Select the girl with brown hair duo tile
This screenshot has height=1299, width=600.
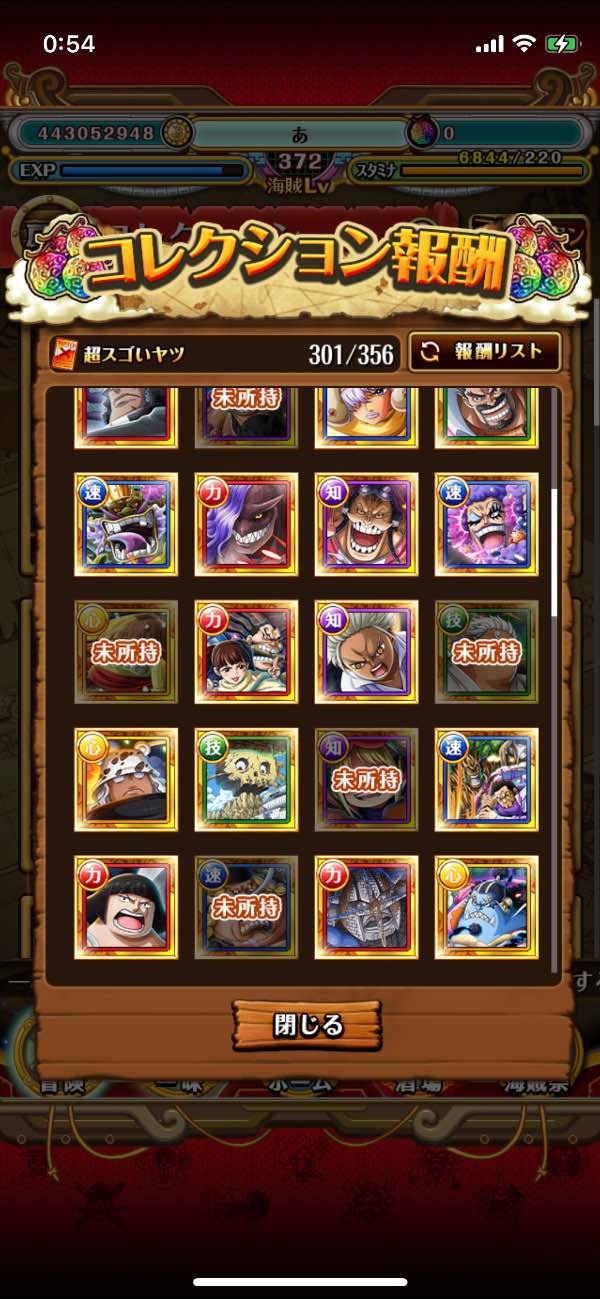tap(246, 652)
